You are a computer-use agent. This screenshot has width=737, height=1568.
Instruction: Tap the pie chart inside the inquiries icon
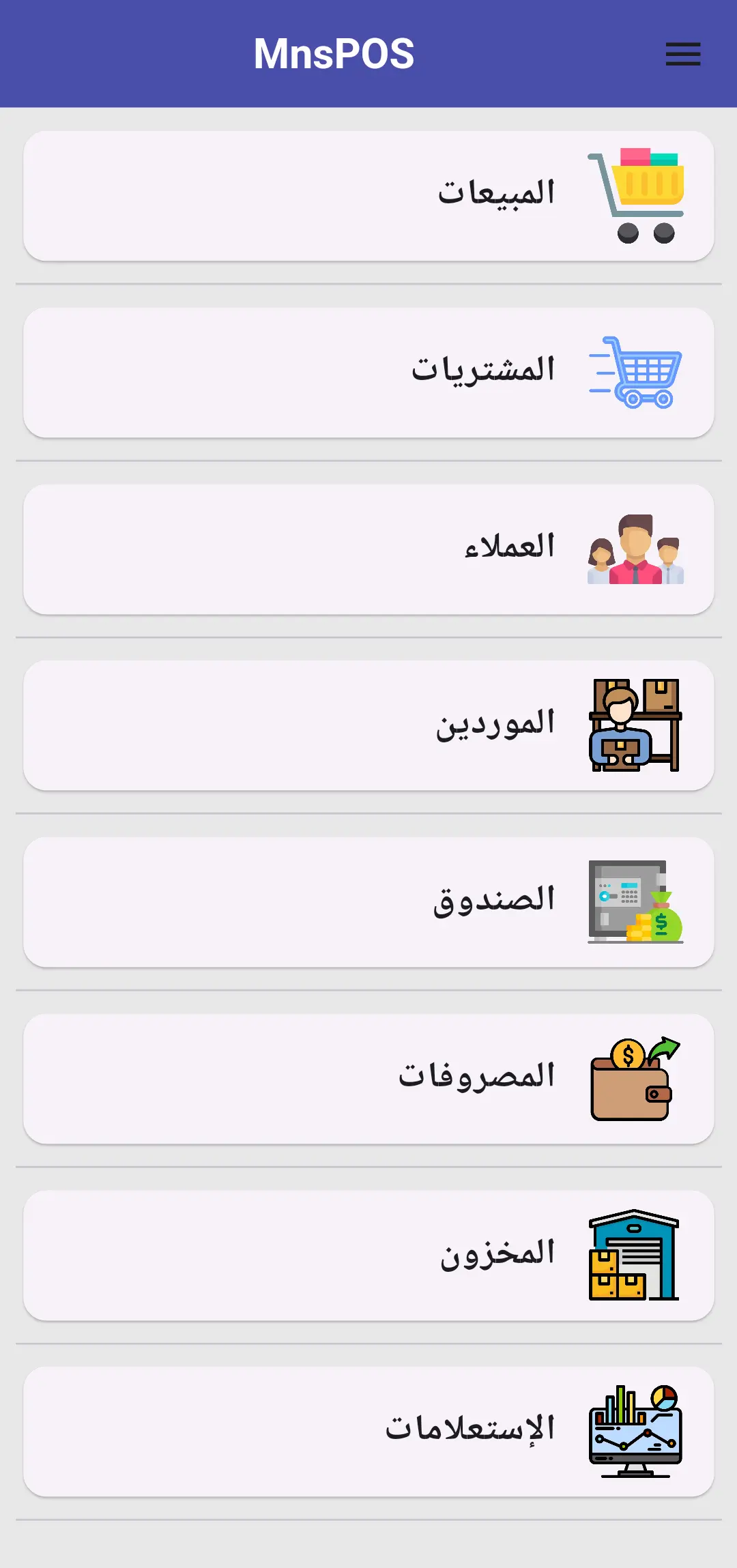click(665, 1396)
